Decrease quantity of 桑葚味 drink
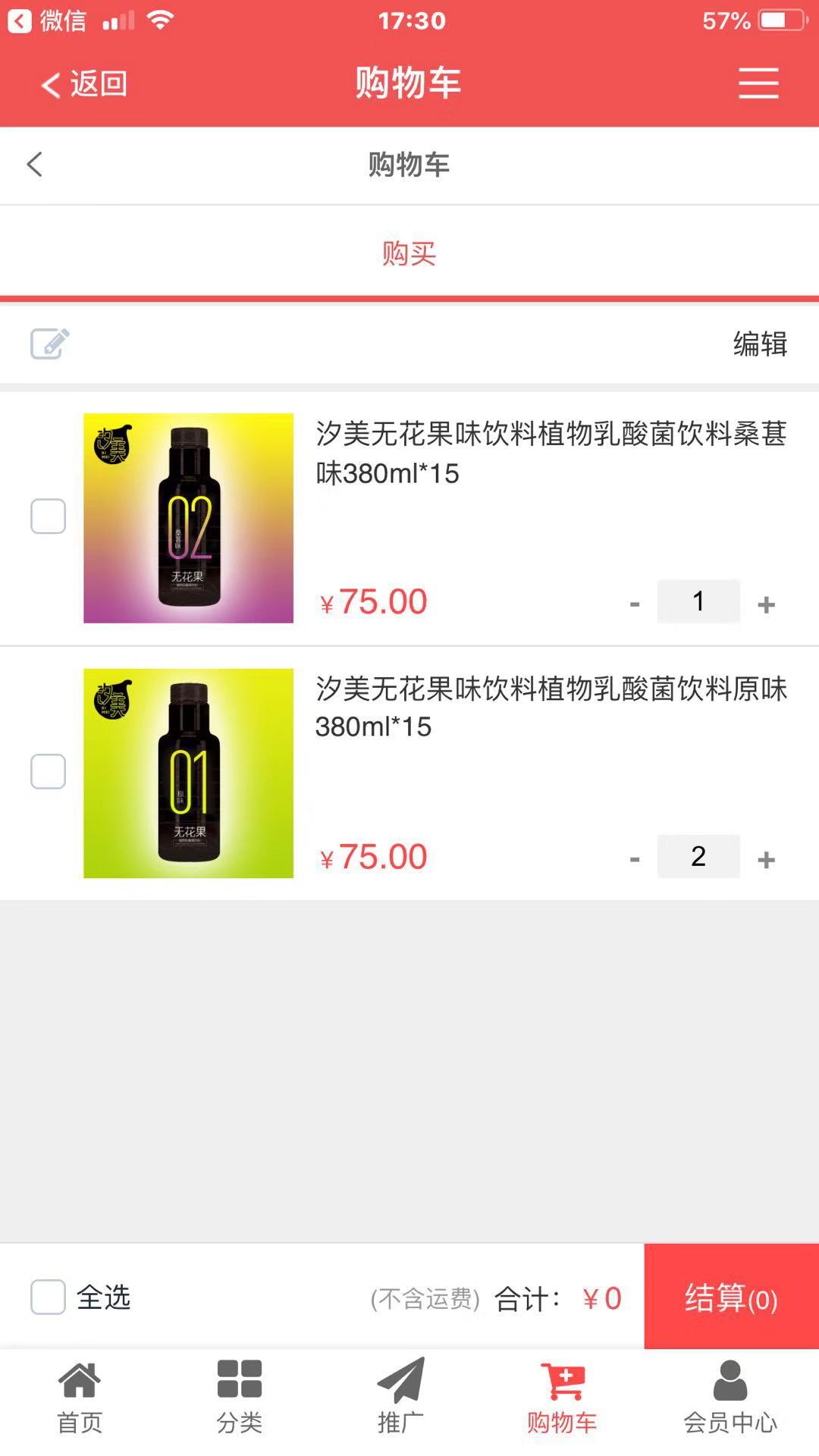Screen dimensions: 819x1456 [635, 604]
